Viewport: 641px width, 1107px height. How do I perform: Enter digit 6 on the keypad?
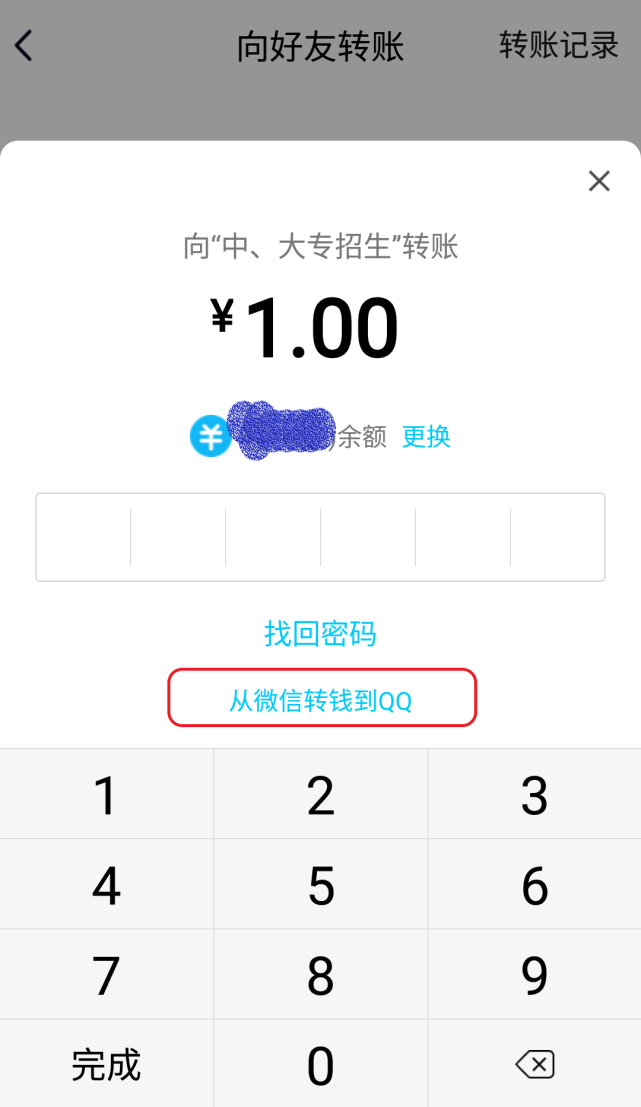tap(534, 885)
